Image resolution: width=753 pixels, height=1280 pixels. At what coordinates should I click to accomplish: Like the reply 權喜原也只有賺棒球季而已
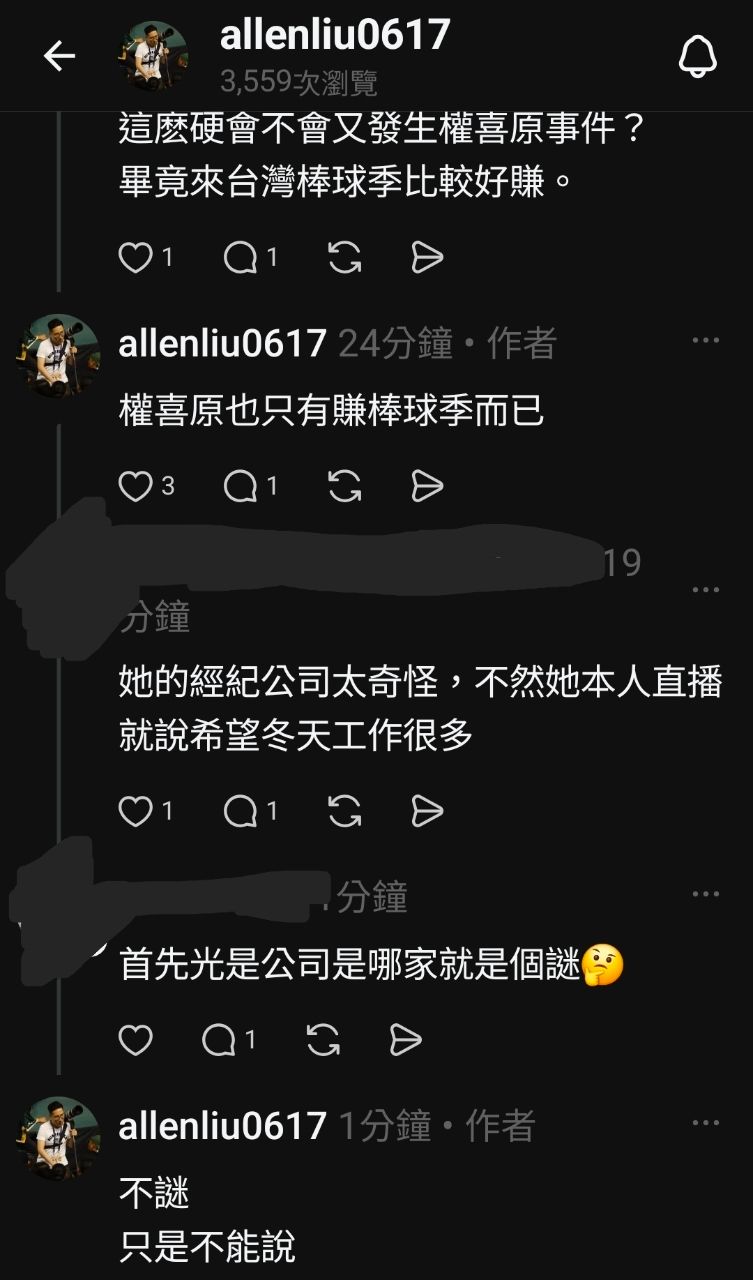point(135,487)
